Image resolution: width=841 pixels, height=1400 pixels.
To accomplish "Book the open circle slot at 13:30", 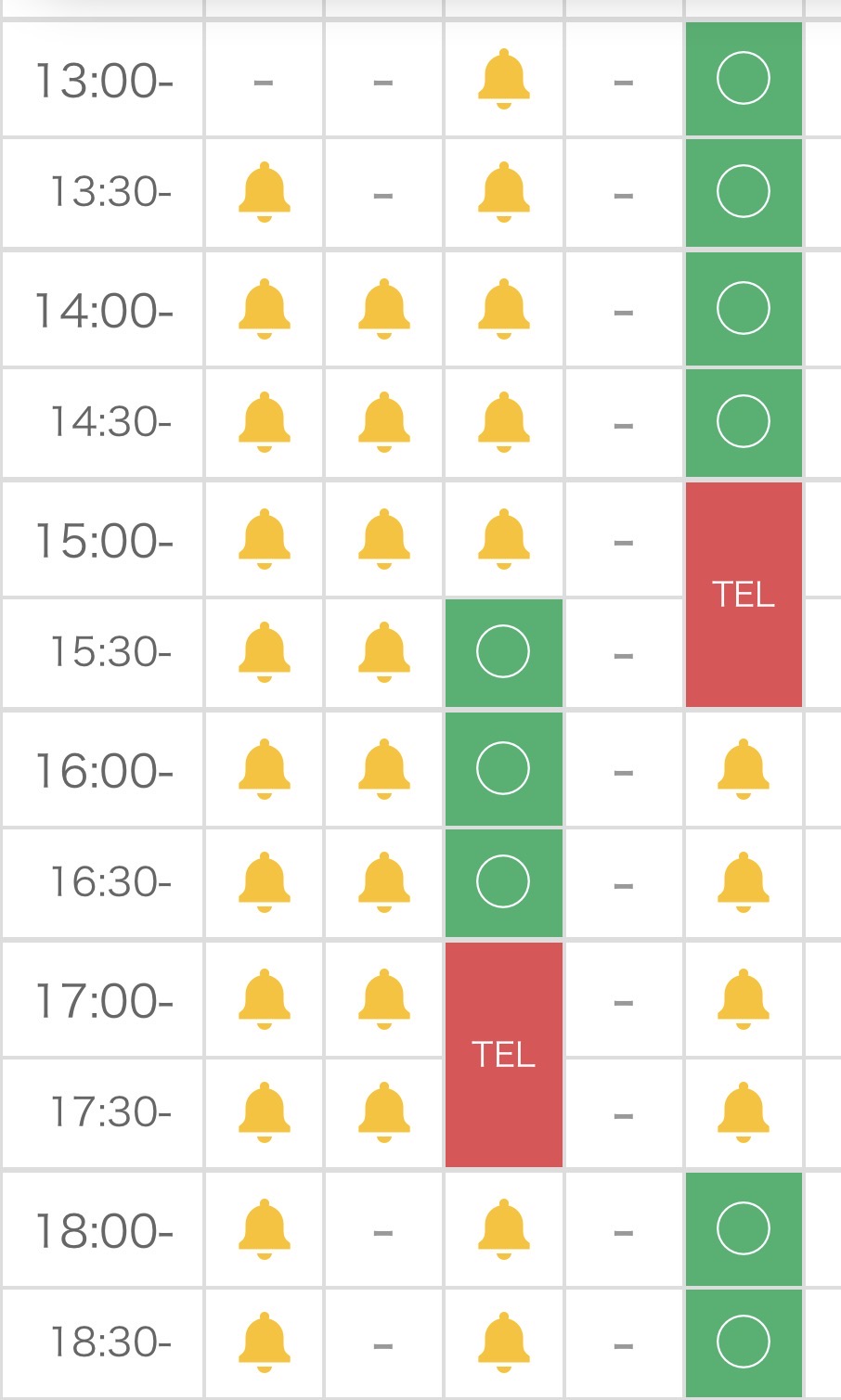I will (x=744, y=192).
